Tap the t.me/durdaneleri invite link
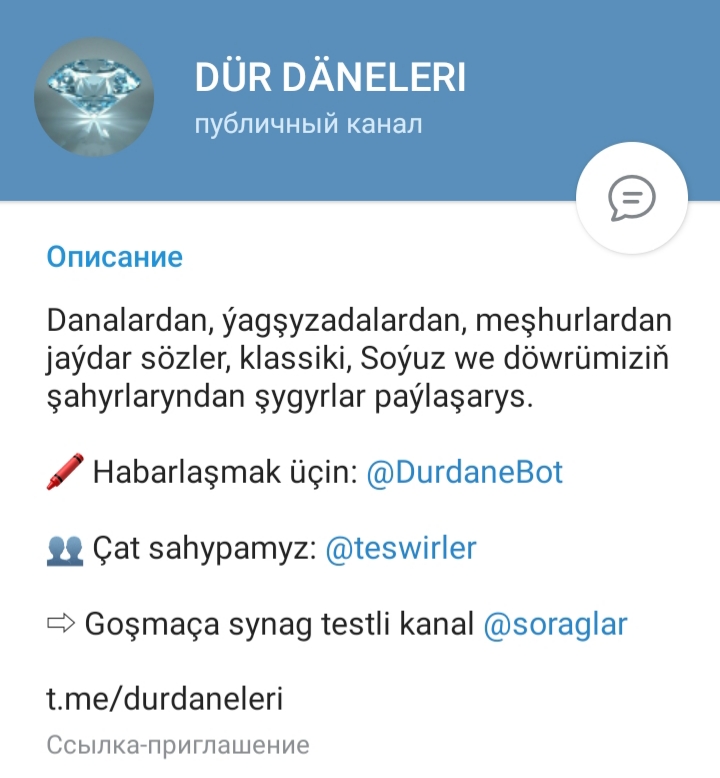The width and height of the screenshot is (720, 778). click(x=165, y=699)
